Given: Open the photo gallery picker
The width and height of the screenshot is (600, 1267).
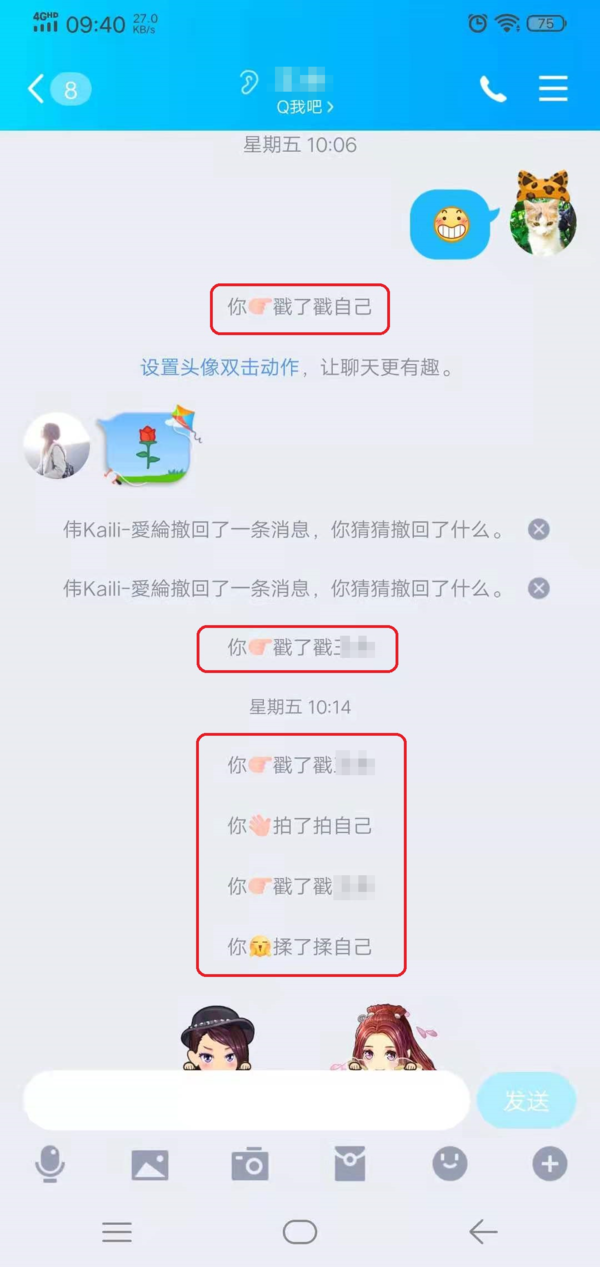Looking at the screenshot, I should (x=150, y=1164).
